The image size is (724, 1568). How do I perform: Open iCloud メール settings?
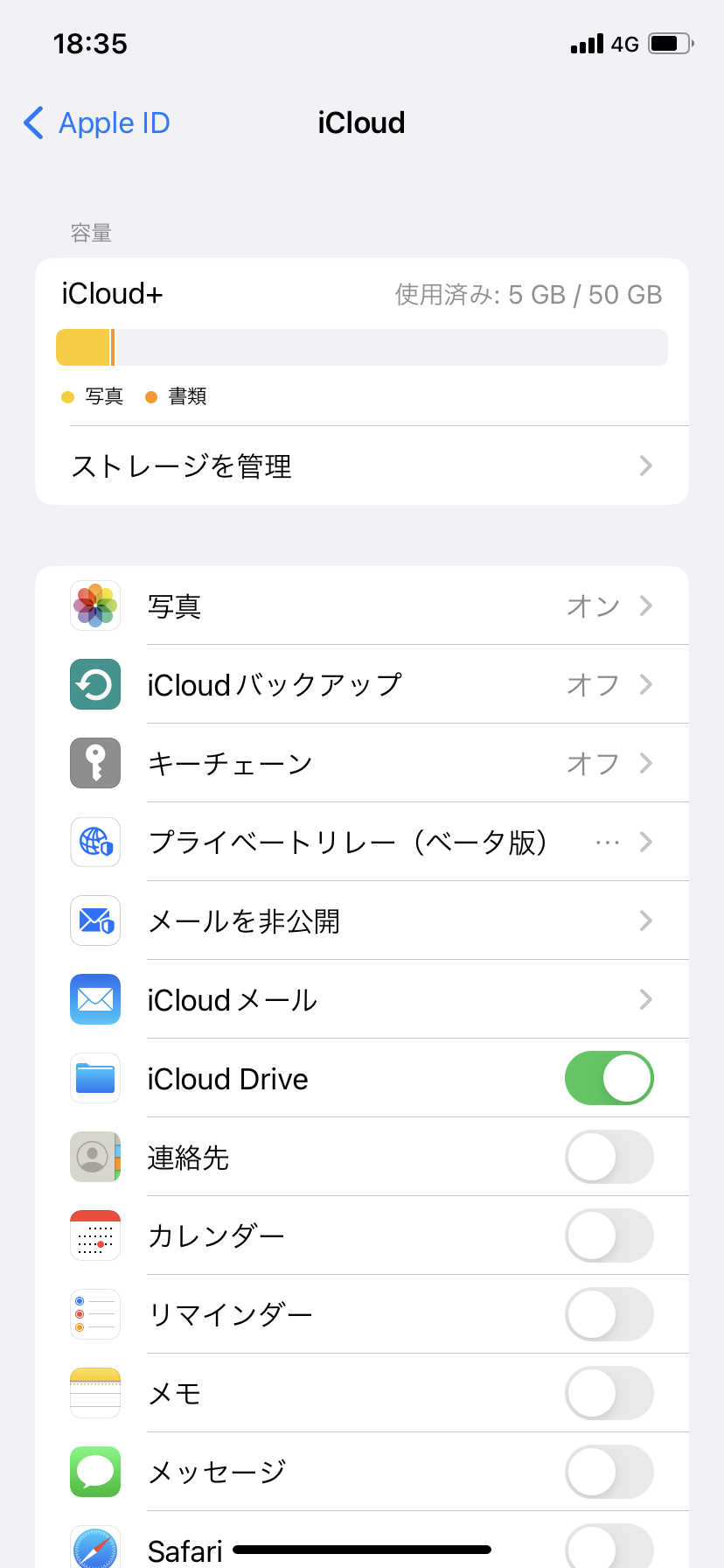point(361,999)
